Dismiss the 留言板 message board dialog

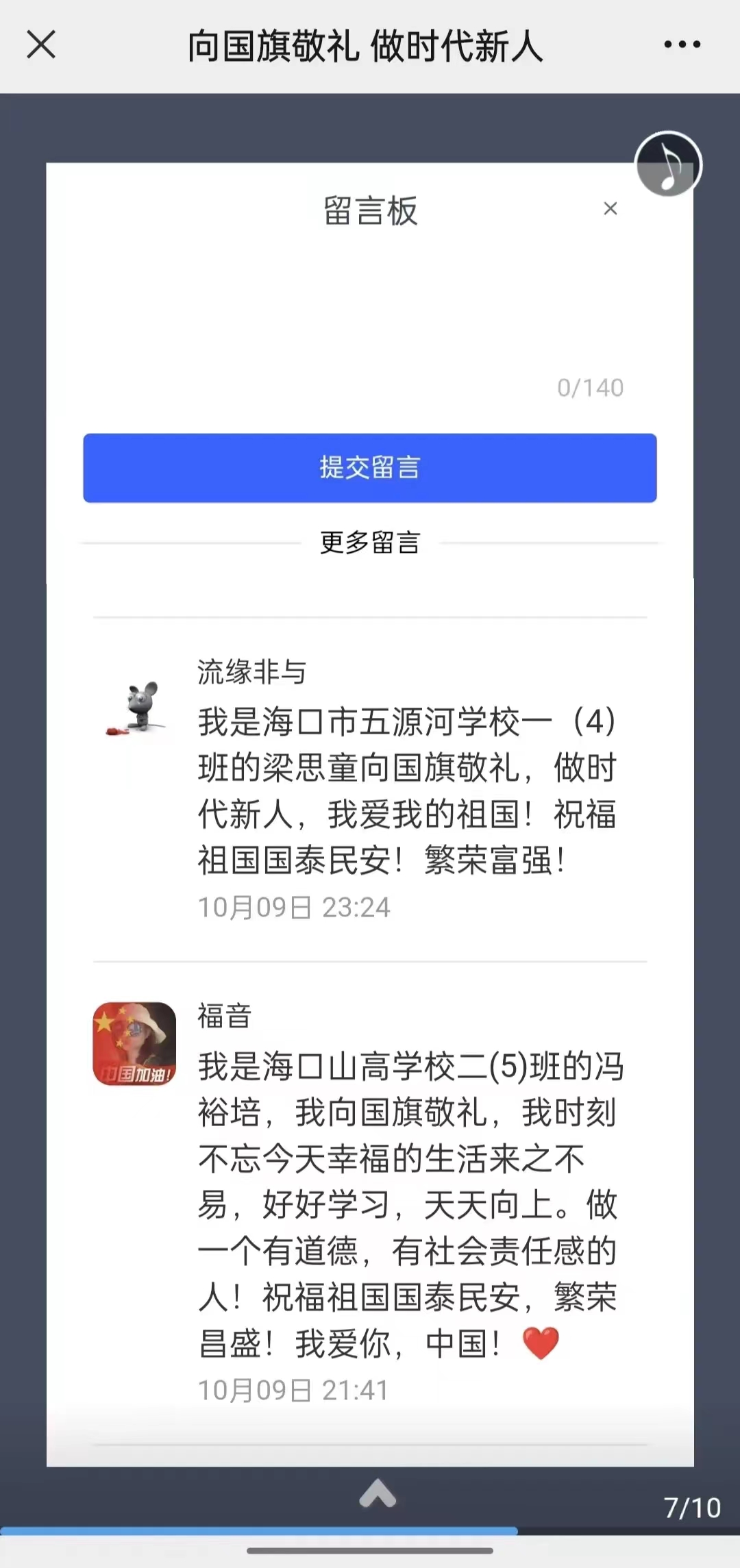610,208
